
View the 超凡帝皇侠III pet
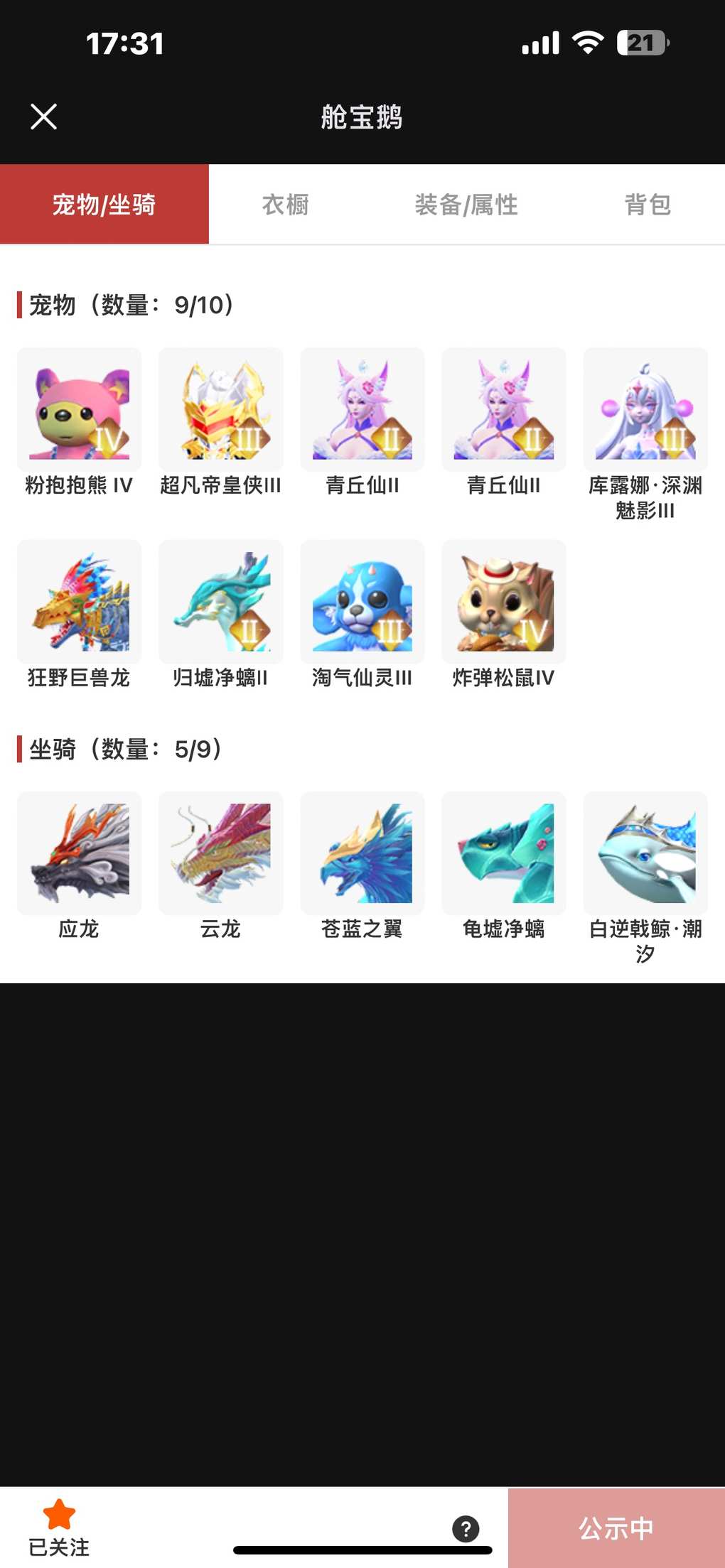tap(220, 410)
